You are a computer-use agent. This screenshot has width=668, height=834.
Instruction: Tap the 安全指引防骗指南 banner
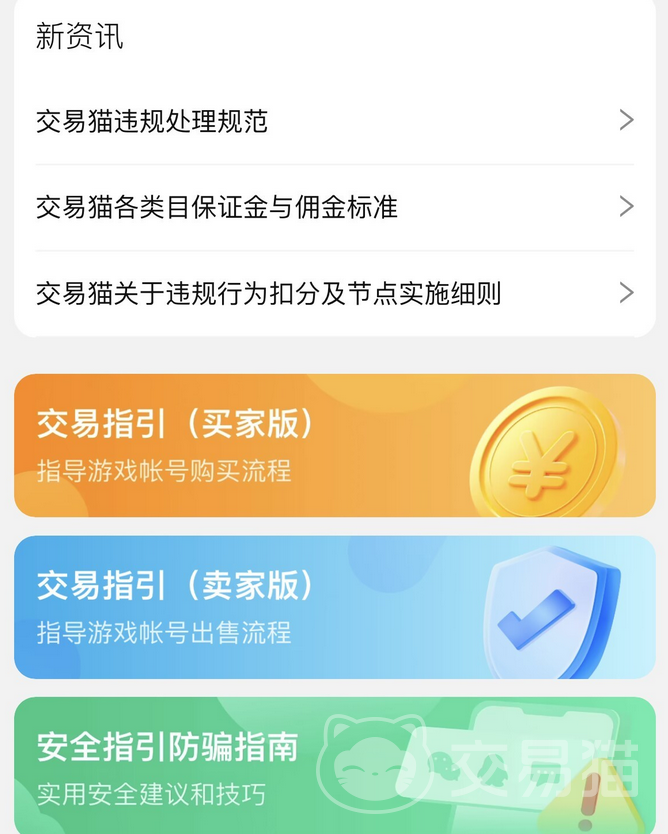point(334,766)
